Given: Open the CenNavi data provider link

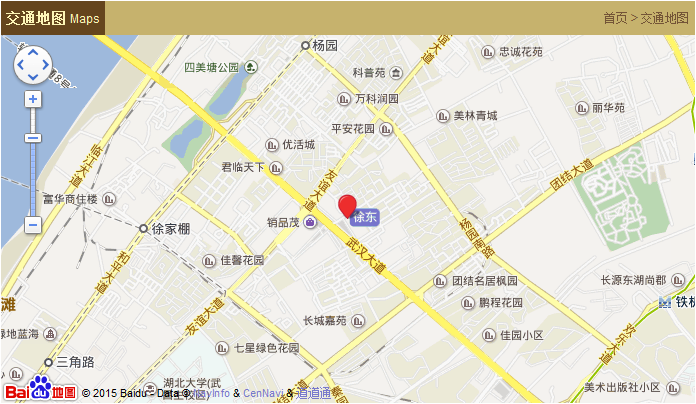Looking at the screenshot, I should [x=262, y=394].
